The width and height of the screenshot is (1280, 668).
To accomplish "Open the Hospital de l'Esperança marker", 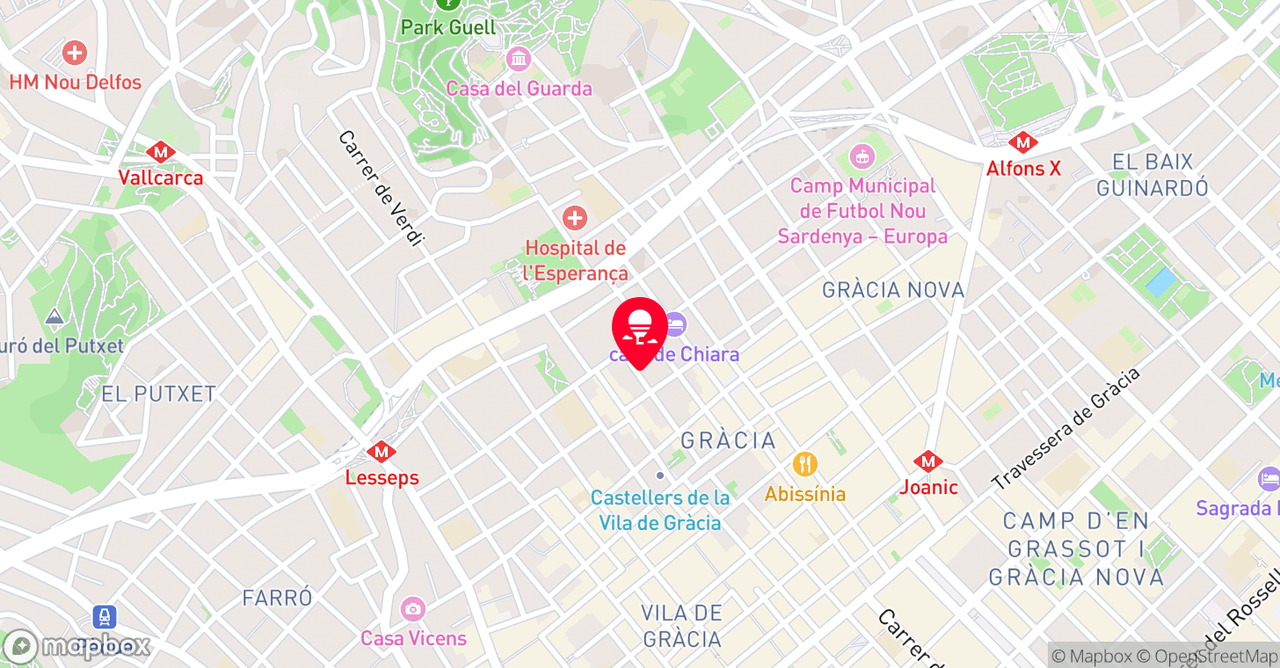I will (575, 218).
